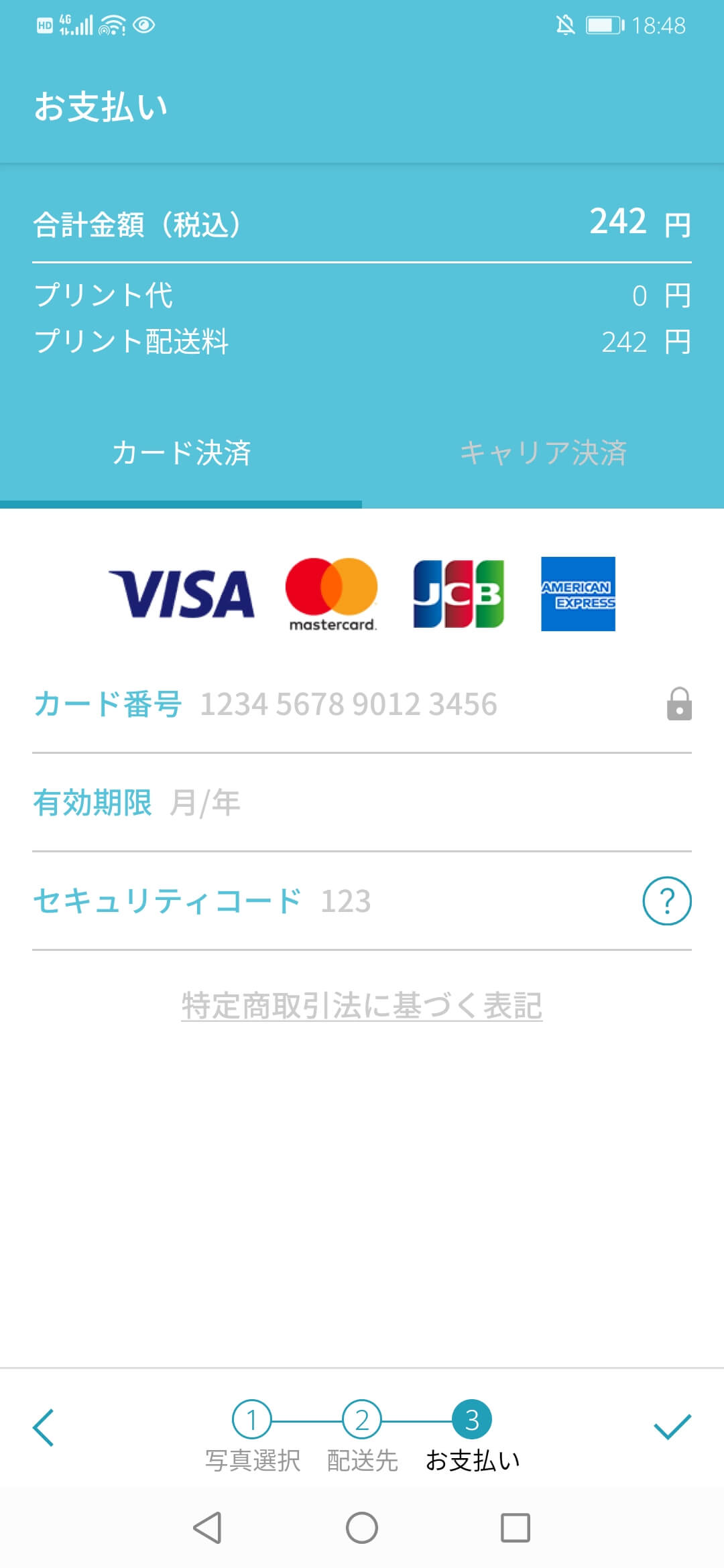Switch to the キャリア決済 tab
Image resolution: width=724 pixels, height=1568 pixels.
tap(543, 453)
